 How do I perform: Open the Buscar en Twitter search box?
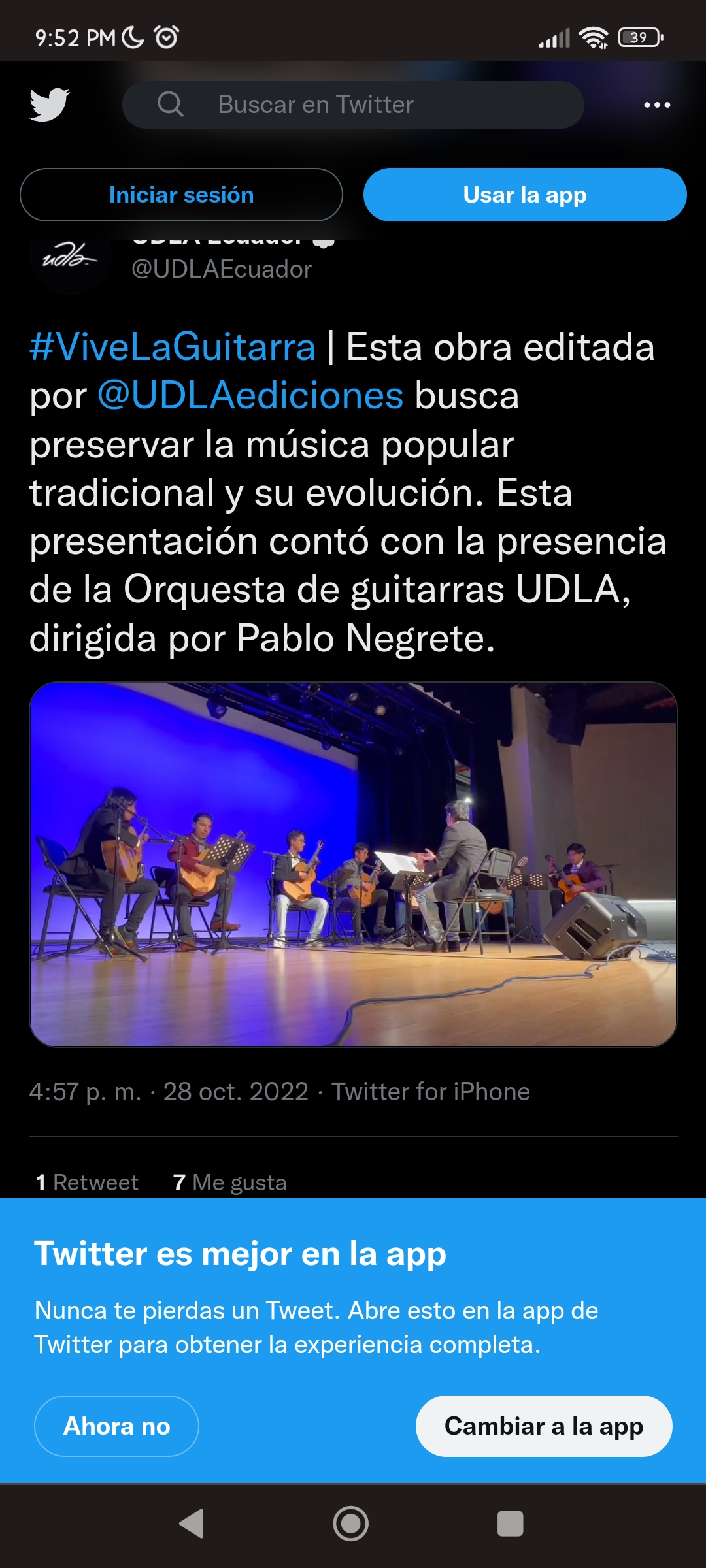click(353, 105)
